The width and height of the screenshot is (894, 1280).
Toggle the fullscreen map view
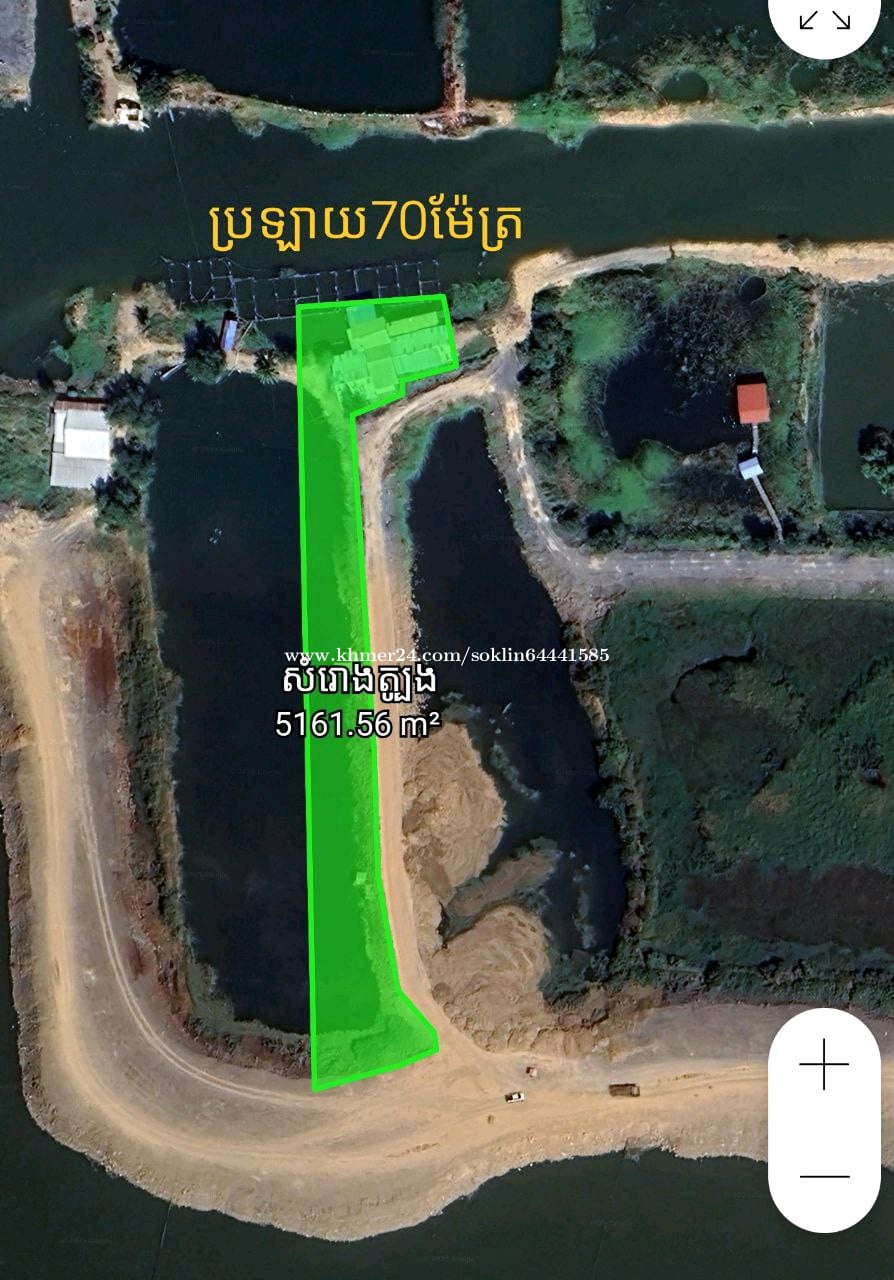click(x=826, y=19)
